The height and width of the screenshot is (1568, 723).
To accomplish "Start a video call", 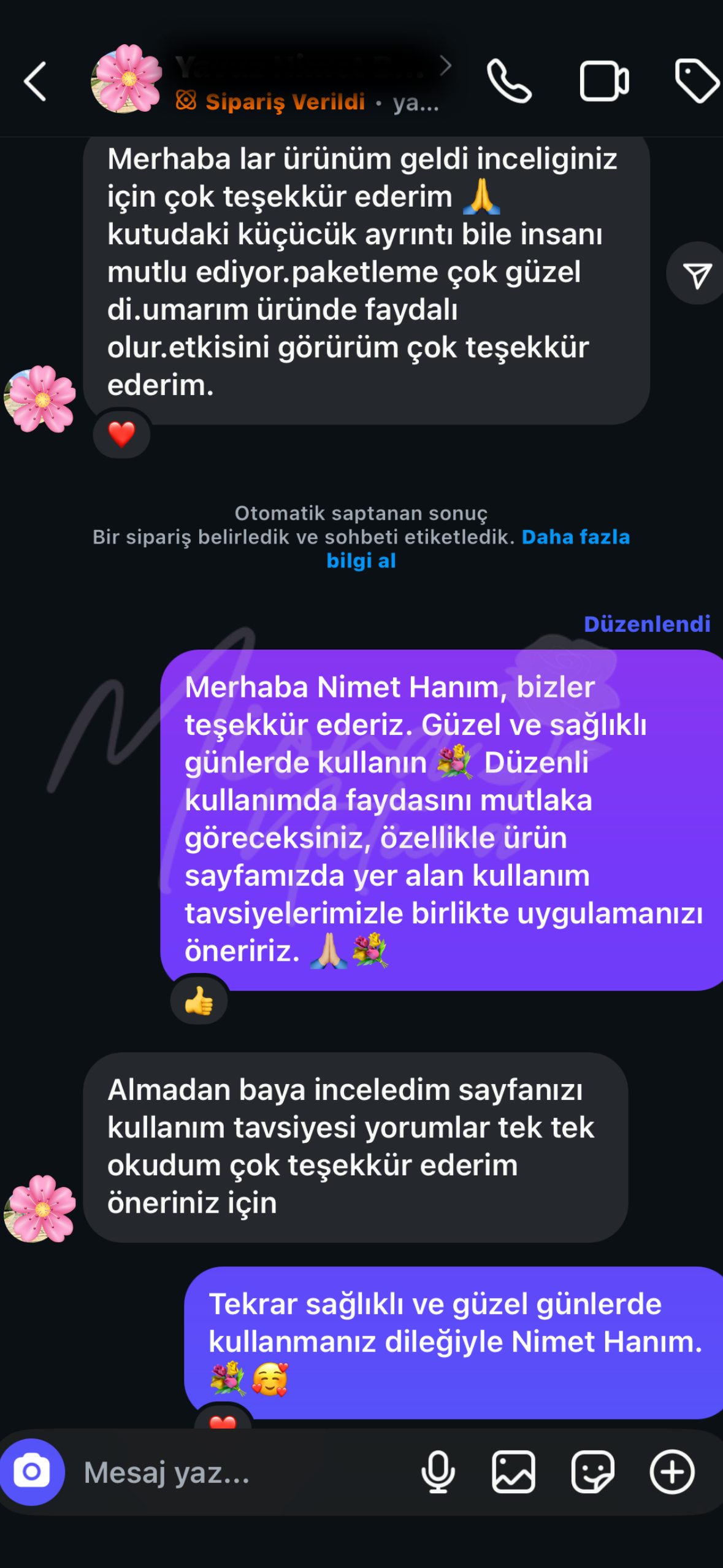I will click(x=604, y=81).
